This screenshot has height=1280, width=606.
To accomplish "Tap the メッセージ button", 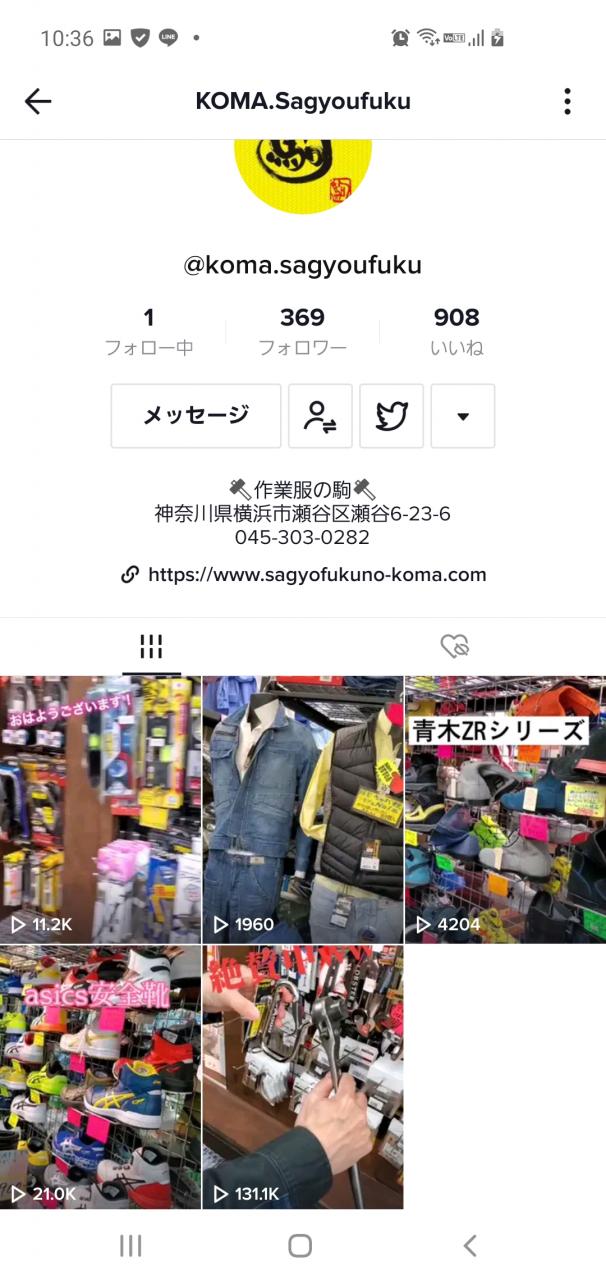I will (x=196, y=416).
